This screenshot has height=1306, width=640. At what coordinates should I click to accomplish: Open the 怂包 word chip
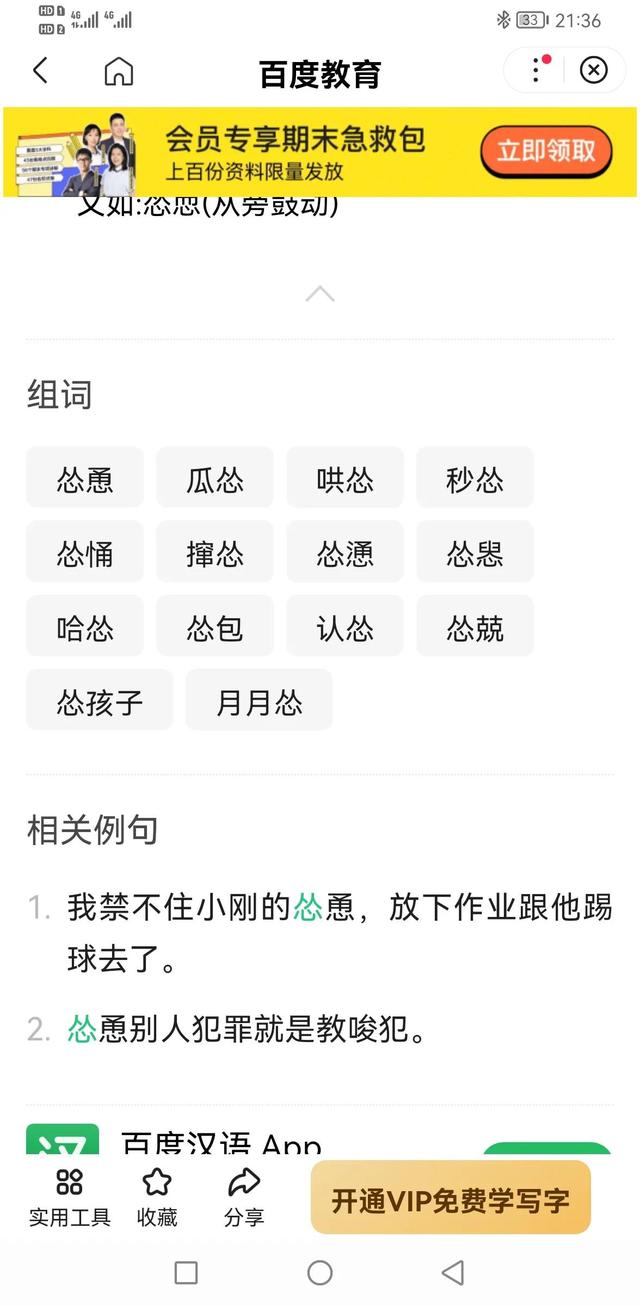tap(215, 627)
